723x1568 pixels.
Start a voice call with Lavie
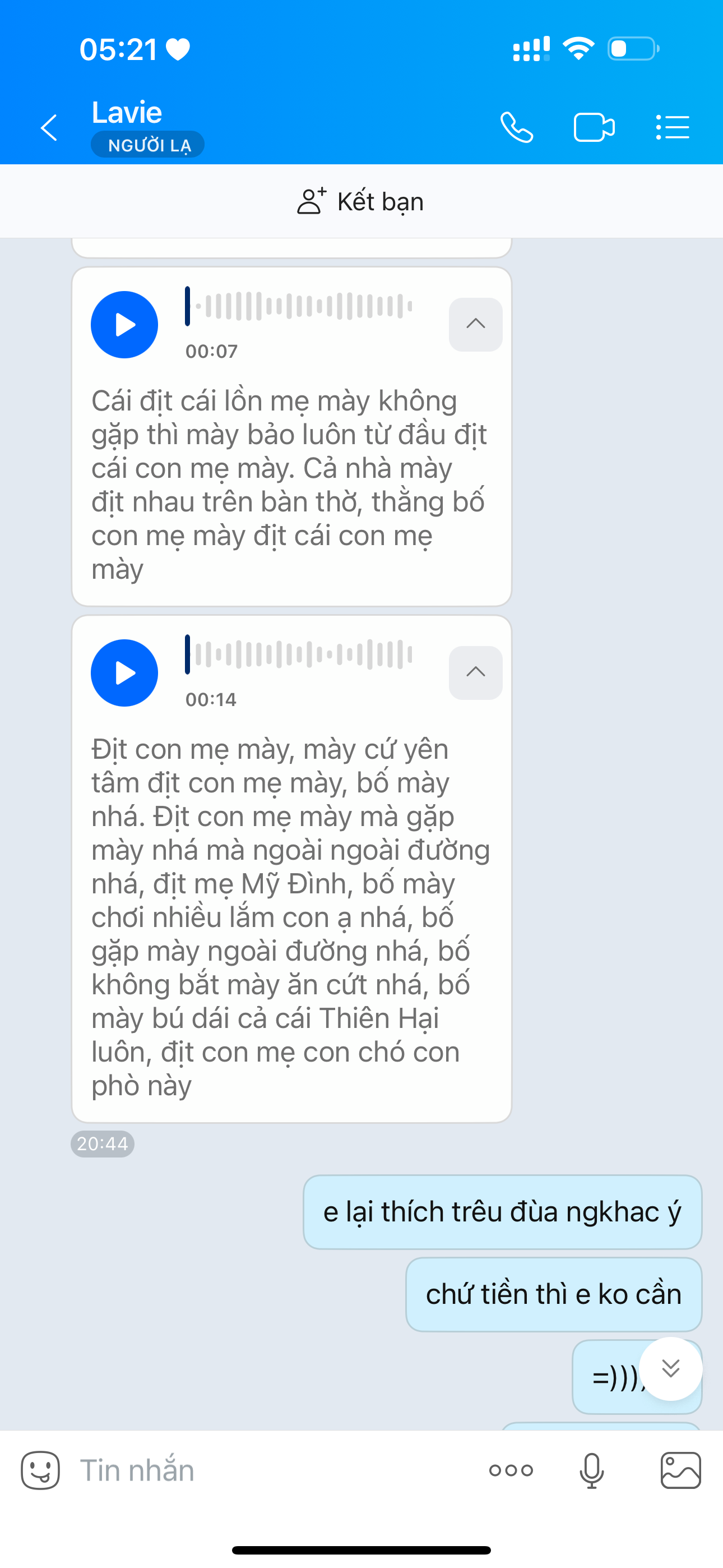pos(517,128)
